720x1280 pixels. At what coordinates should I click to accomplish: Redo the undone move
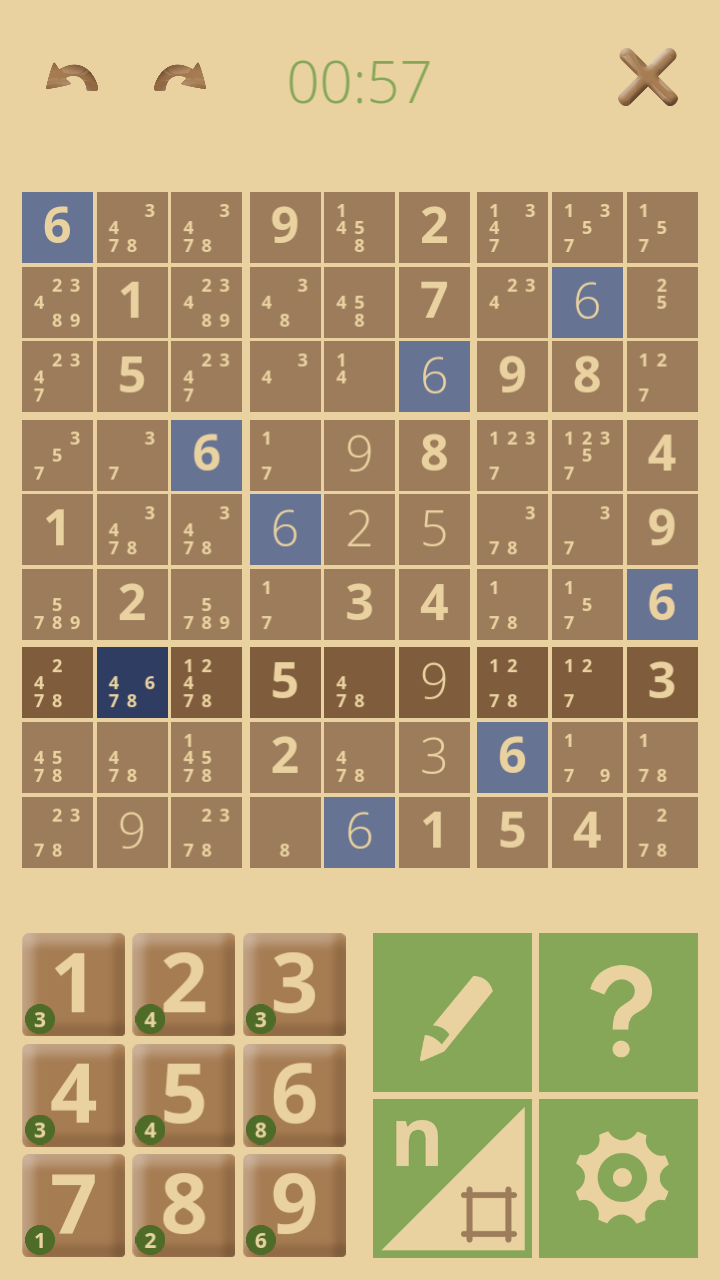180,78
